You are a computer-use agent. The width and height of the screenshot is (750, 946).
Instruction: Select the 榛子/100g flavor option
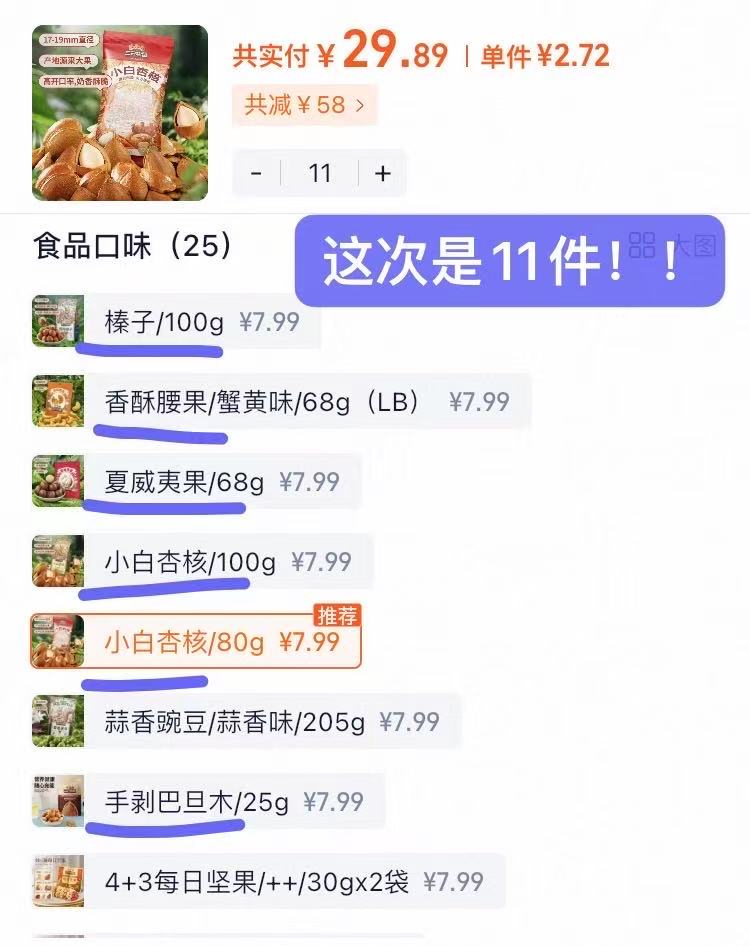pos(176,322)
